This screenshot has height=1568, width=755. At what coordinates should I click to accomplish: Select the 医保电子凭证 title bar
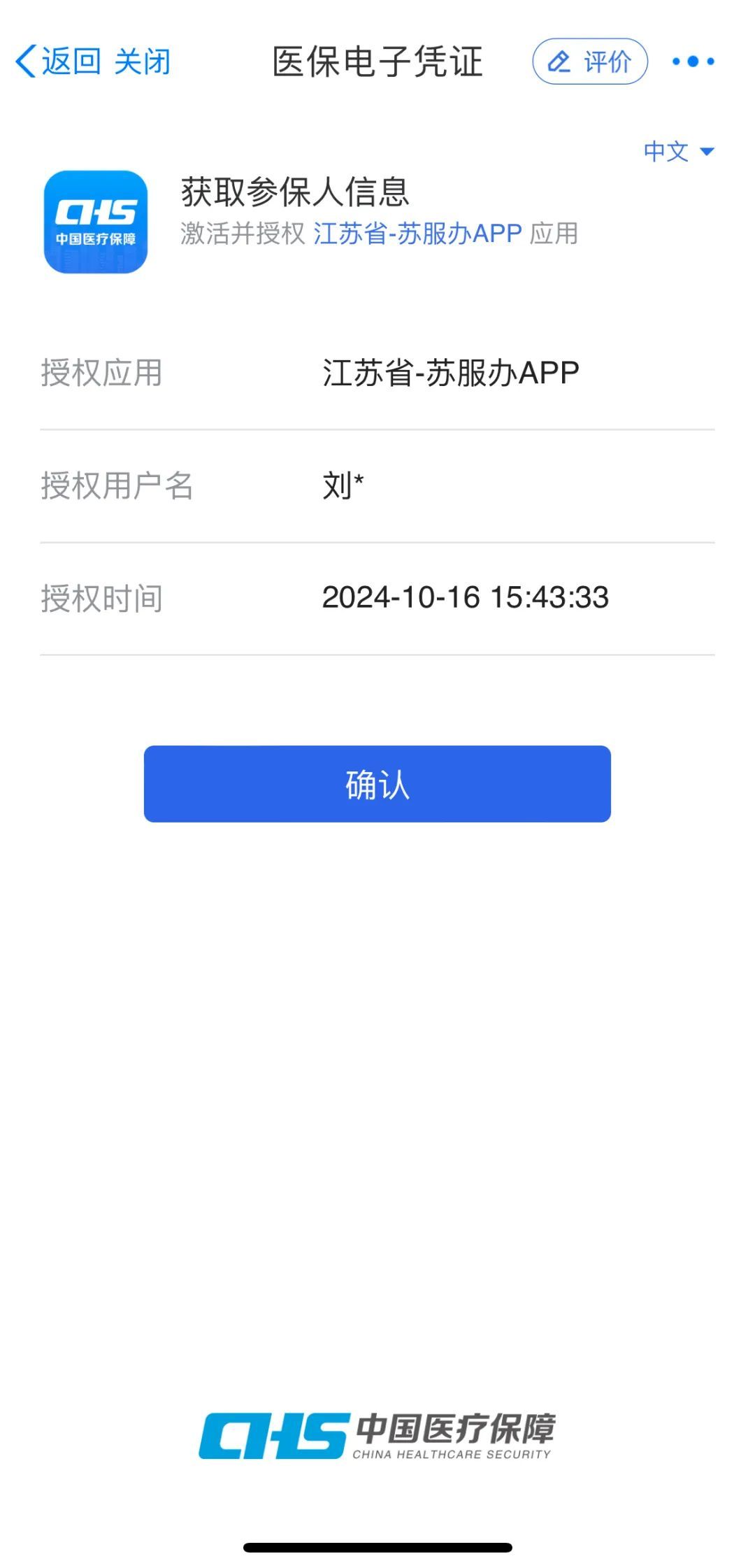coord(377,62)
